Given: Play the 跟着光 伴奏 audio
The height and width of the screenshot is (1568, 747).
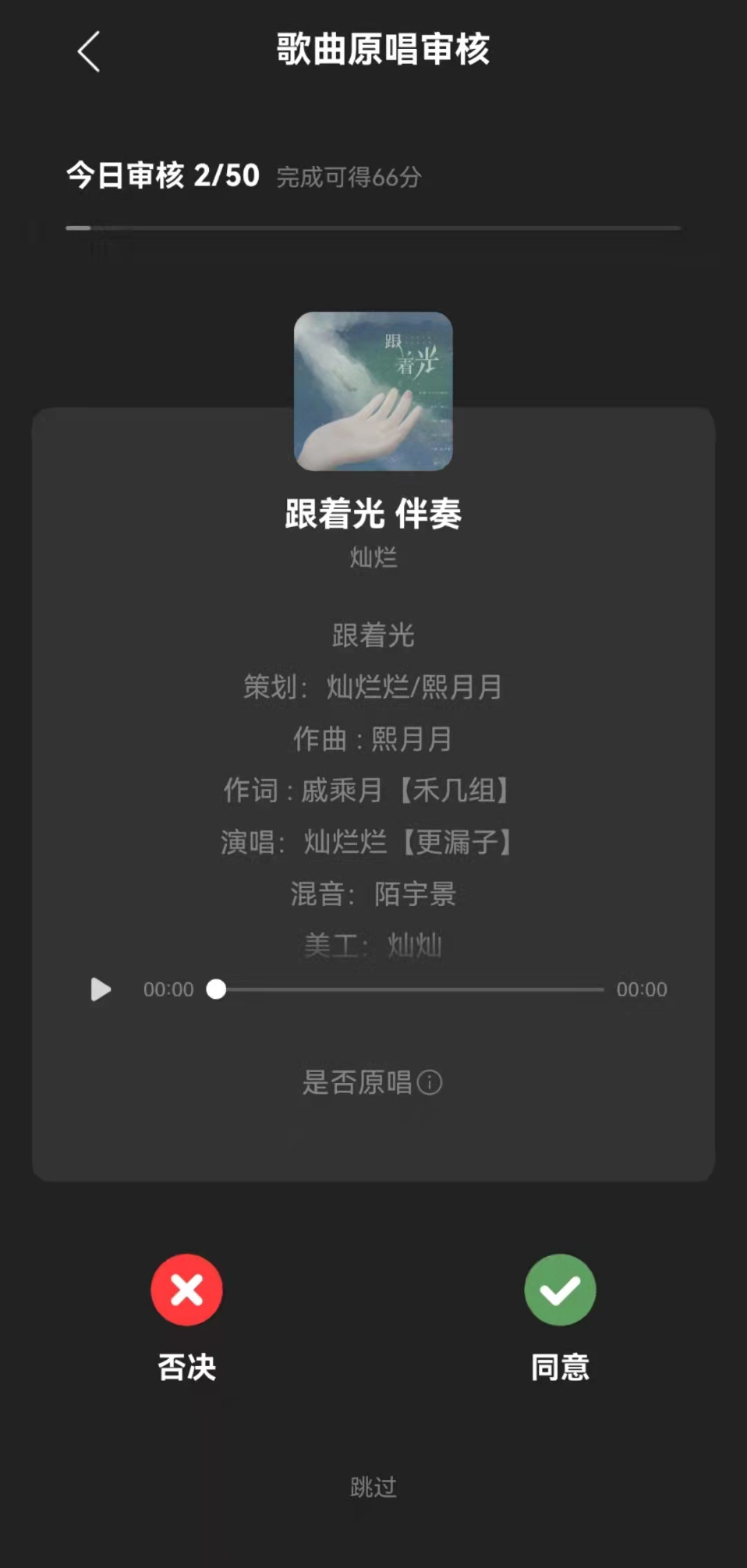Looking at the screenshot, I should click(101, 989).
